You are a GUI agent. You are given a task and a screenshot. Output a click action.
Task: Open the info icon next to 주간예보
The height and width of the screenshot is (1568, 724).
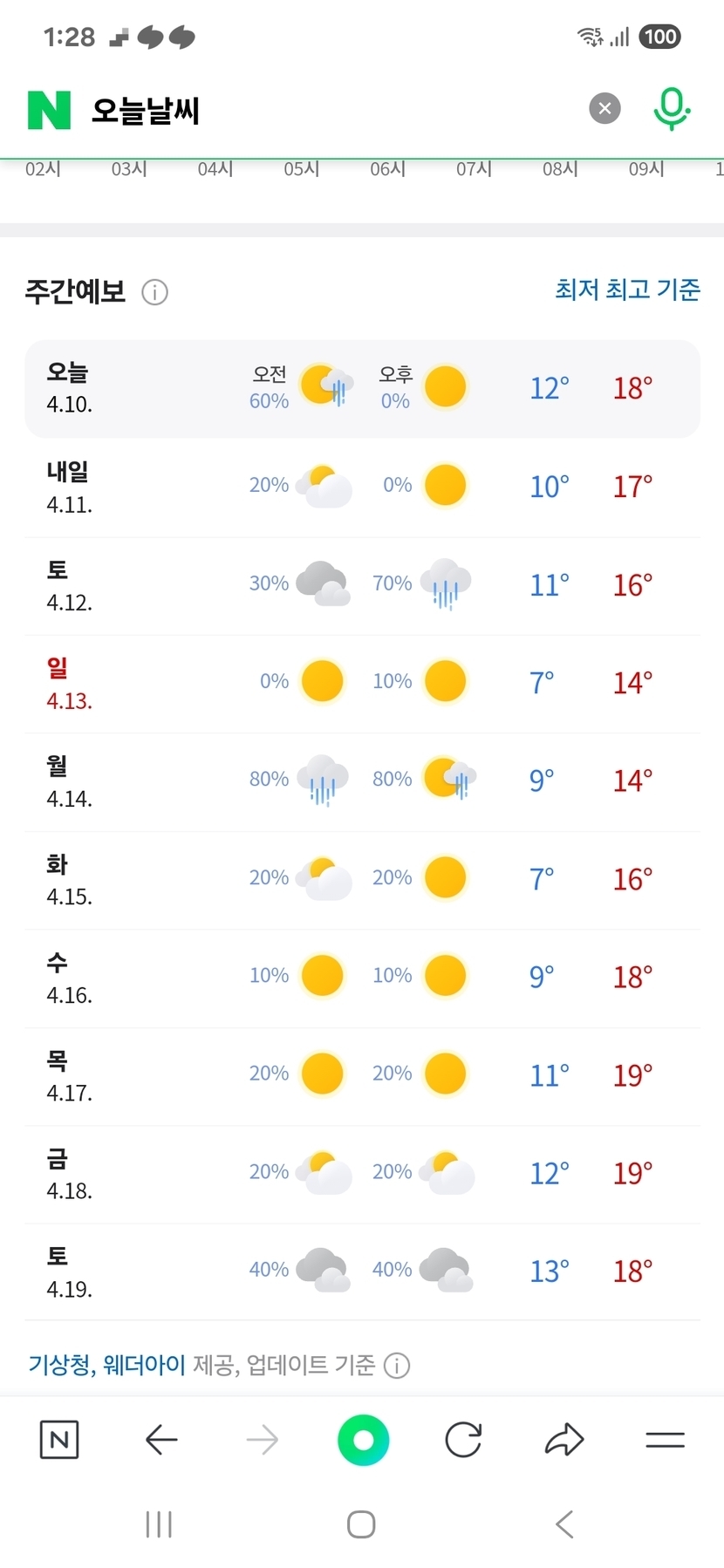pyautogui.click(x=154, y=292)
